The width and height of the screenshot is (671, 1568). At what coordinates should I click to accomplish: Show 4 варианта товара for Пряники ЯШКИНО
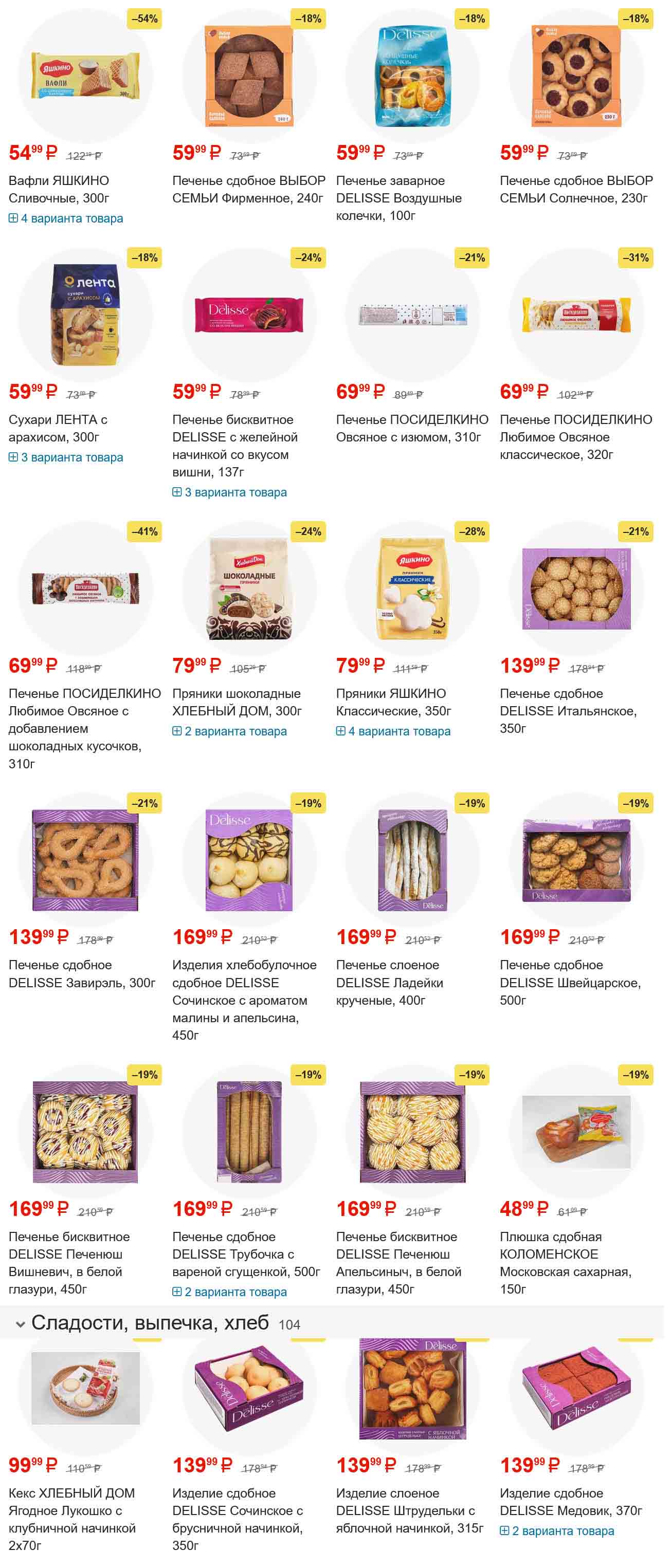[393, 731]
